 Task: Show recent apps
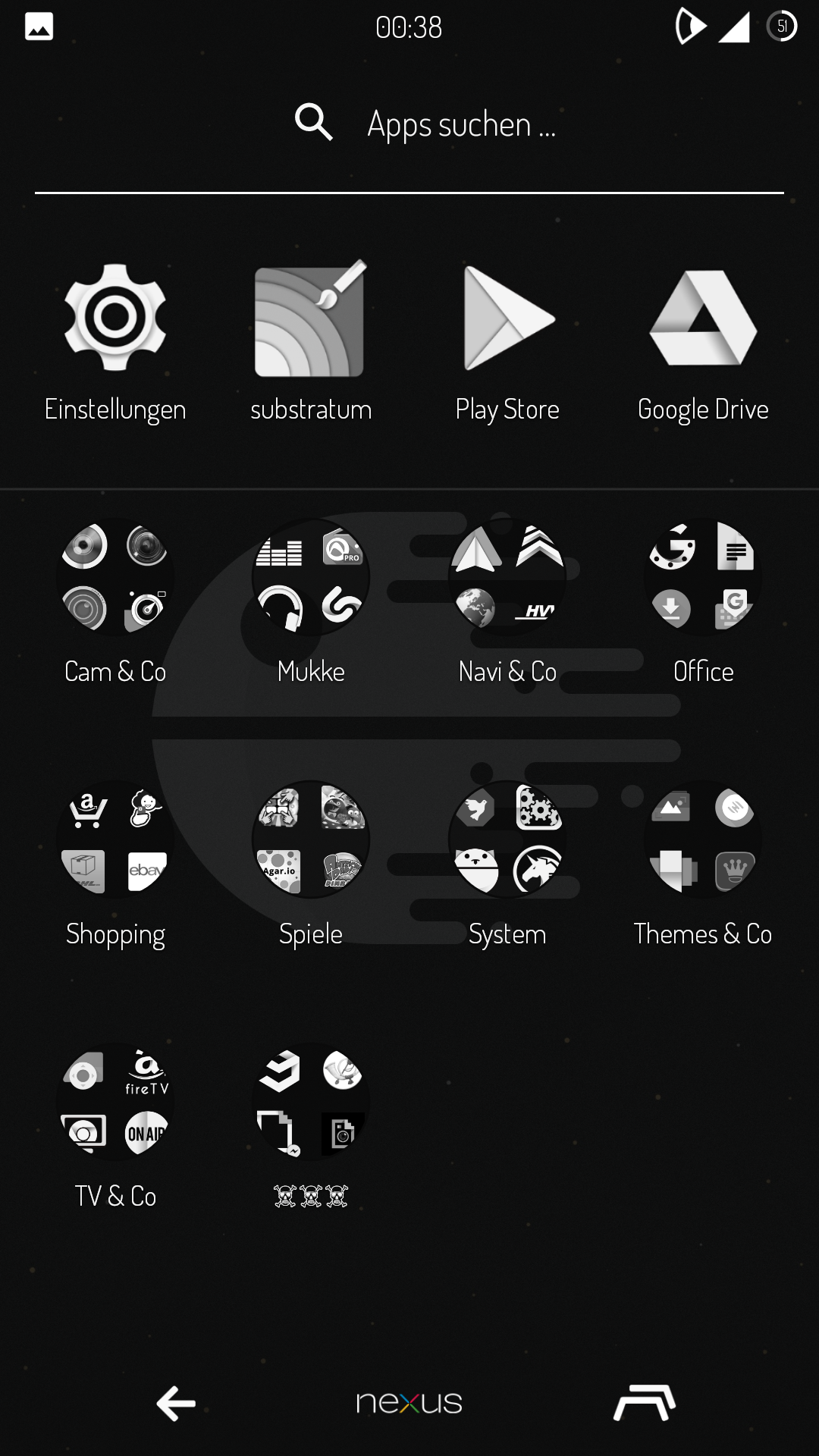(x=644, y=1403)
